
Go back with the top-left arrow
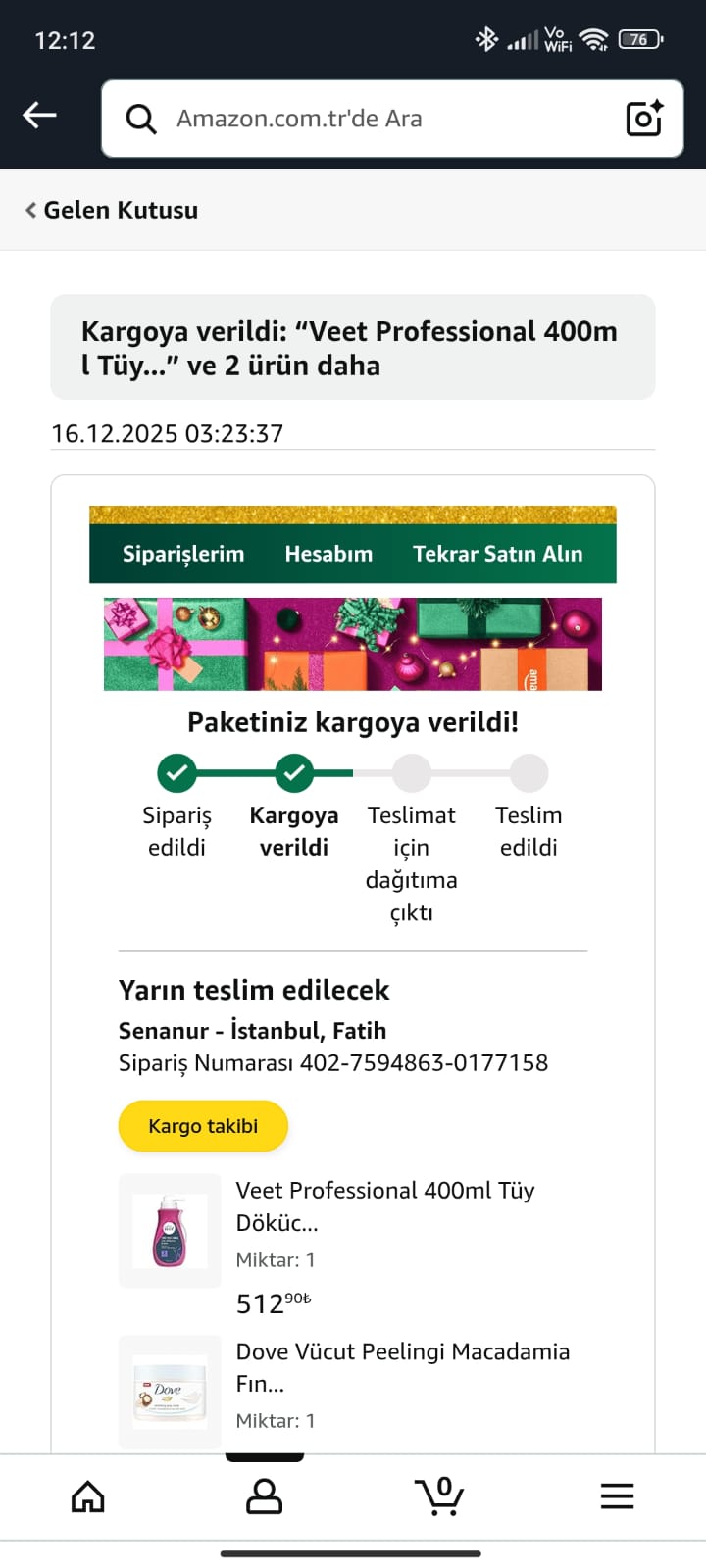[x=40, y=116]
